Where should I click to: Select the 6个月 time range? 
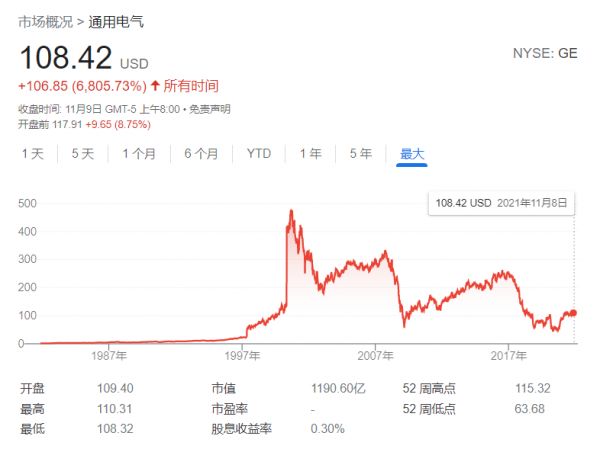pos(201,154)
